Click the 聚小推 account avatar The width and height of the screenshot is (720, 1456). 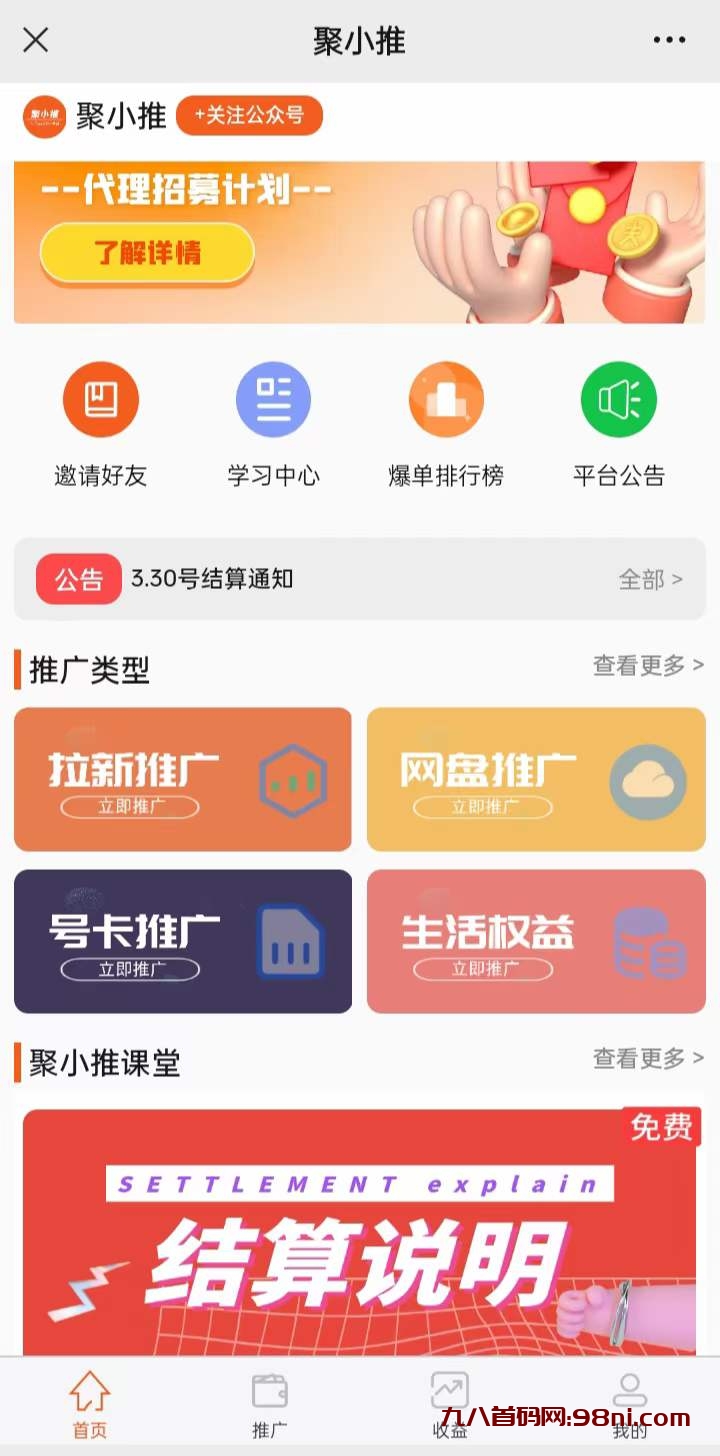tap(42, 117)
